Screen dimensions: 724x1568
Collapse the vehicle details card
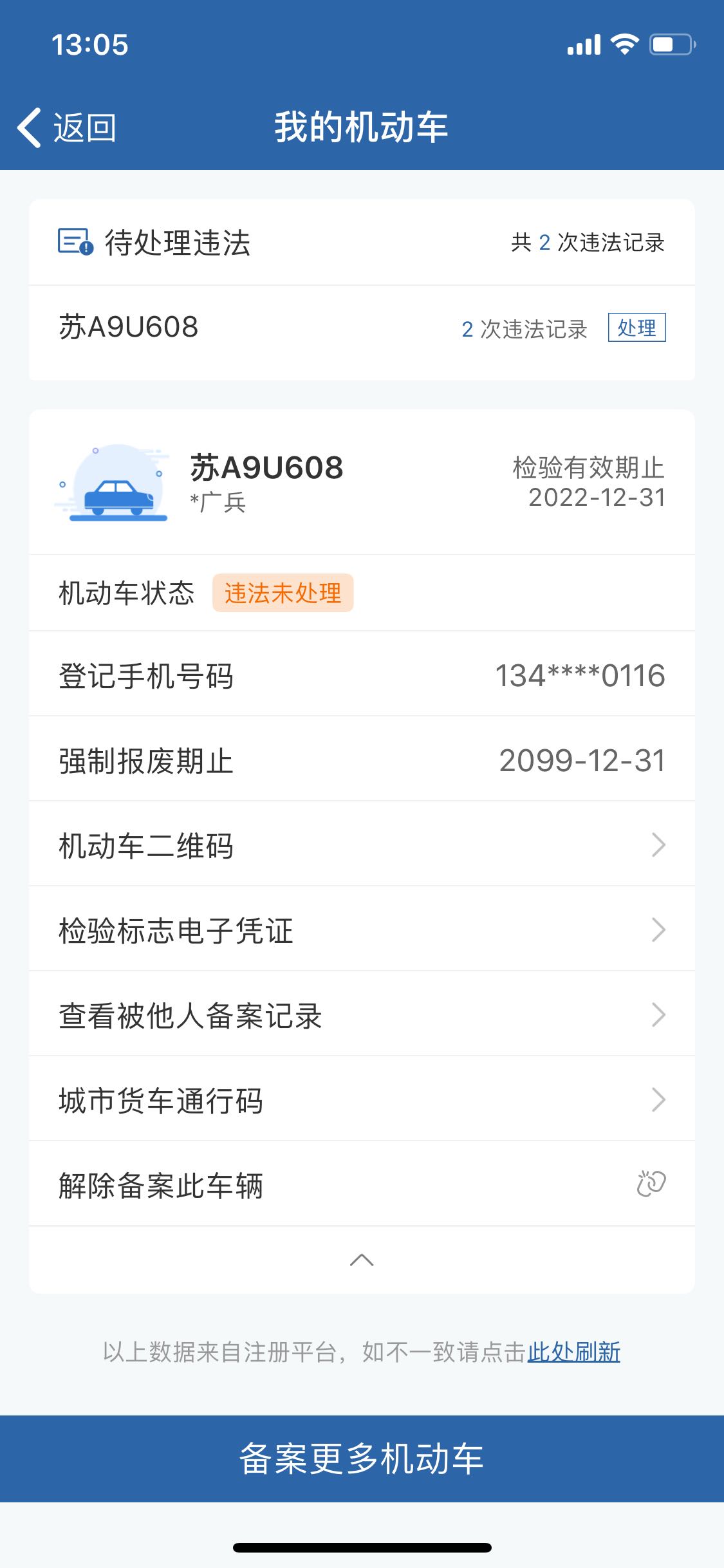point(362,1260)
